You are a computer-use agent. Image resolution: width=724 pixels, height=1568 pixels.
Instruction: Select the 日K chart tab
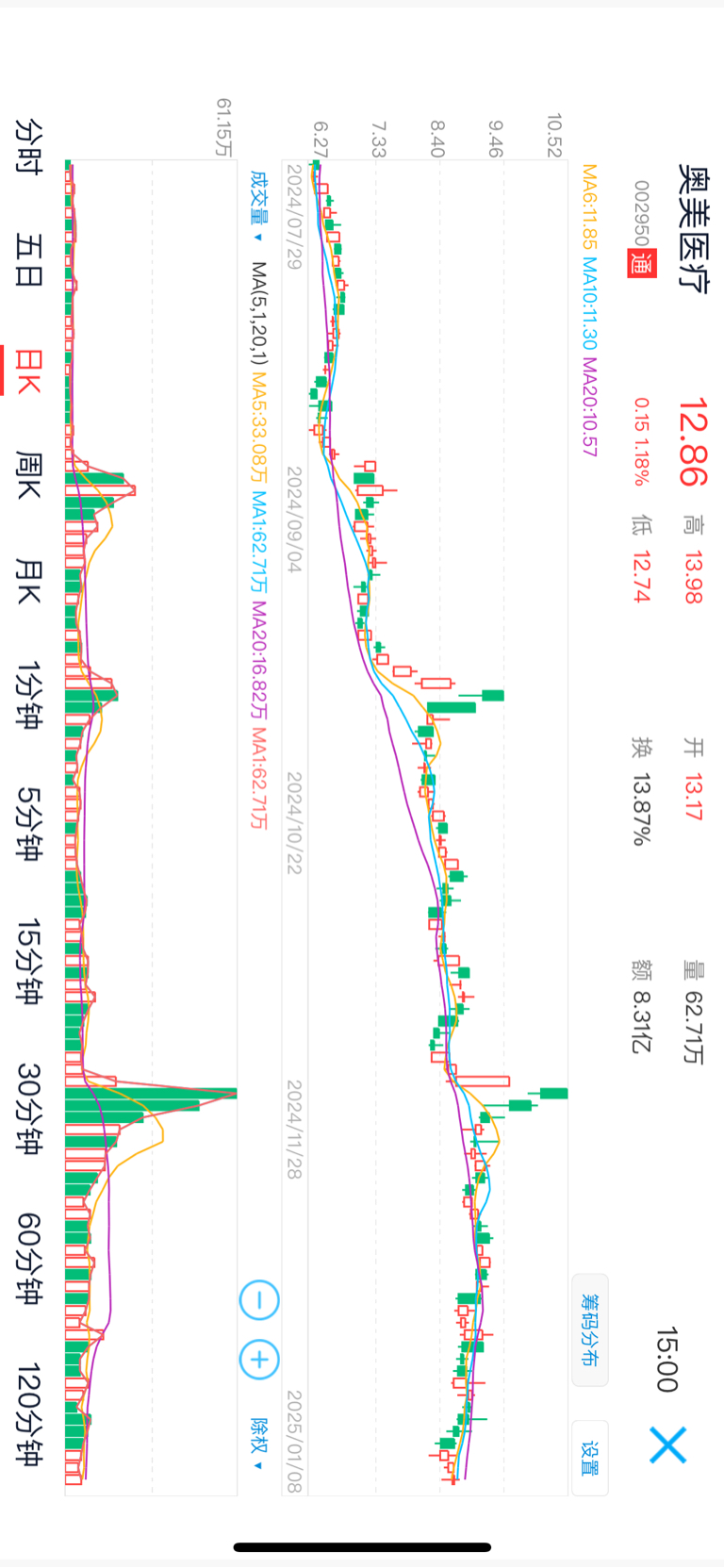[29, 371]
